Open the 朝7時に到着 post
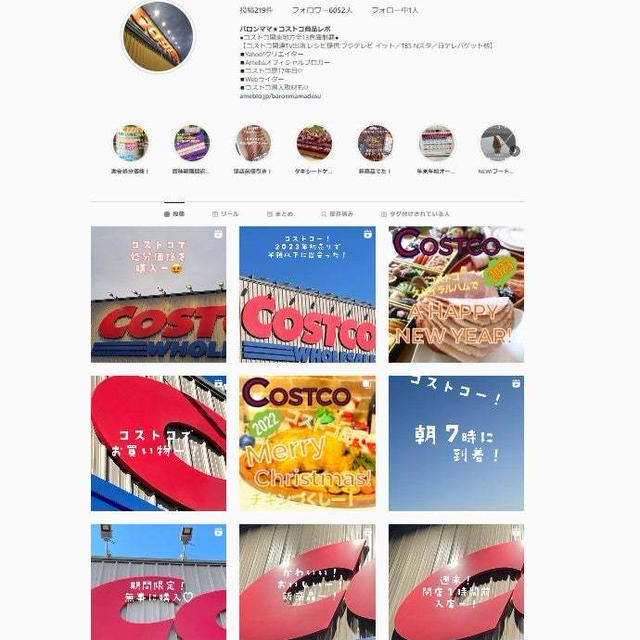The width and height of the screenshot is (640, 640). (x=456, y=443)
